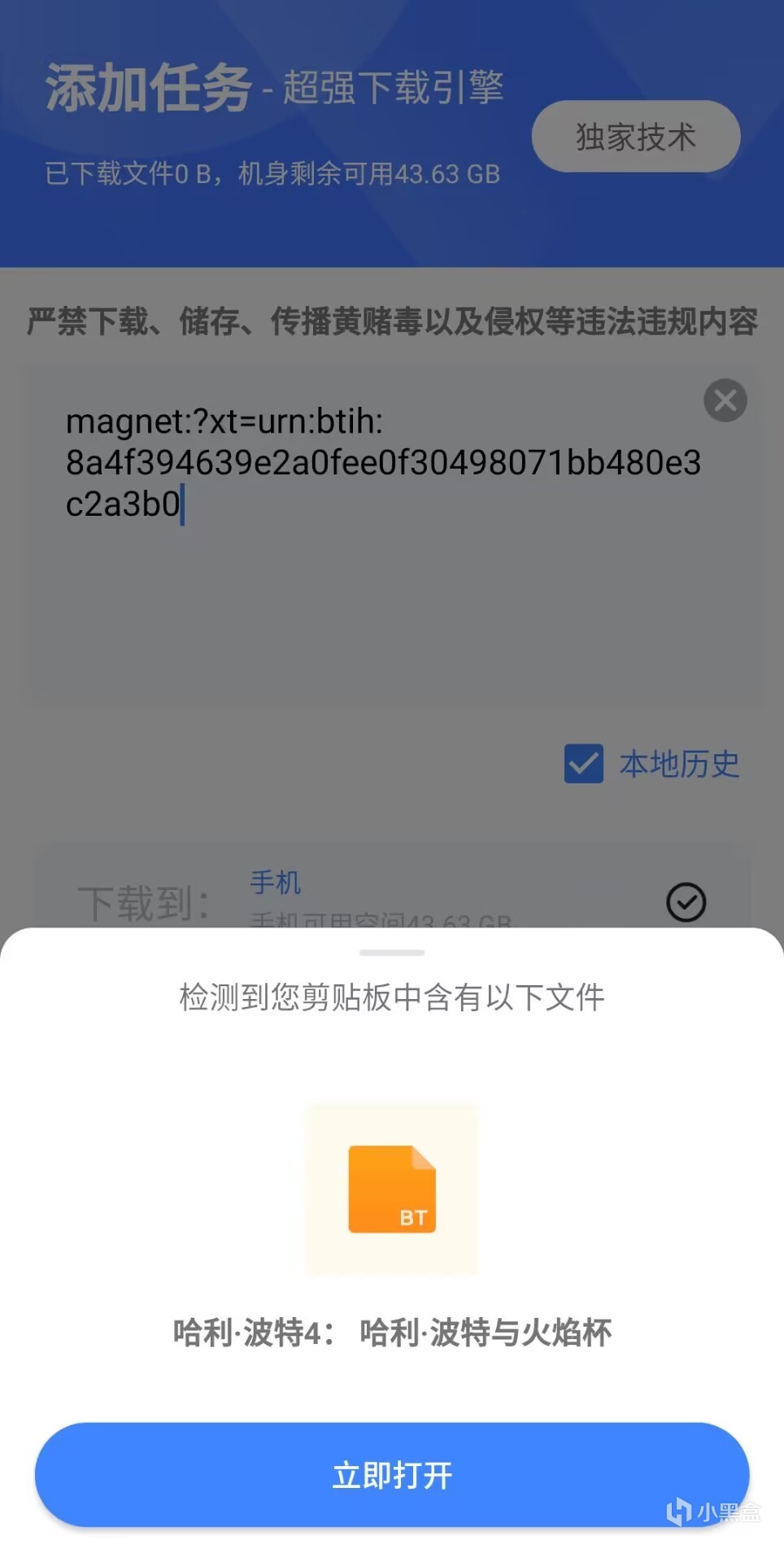This screenshot has width=784, height=1562.
Task: Open the detected BT file tile
Action: [x=392, y=1189]
